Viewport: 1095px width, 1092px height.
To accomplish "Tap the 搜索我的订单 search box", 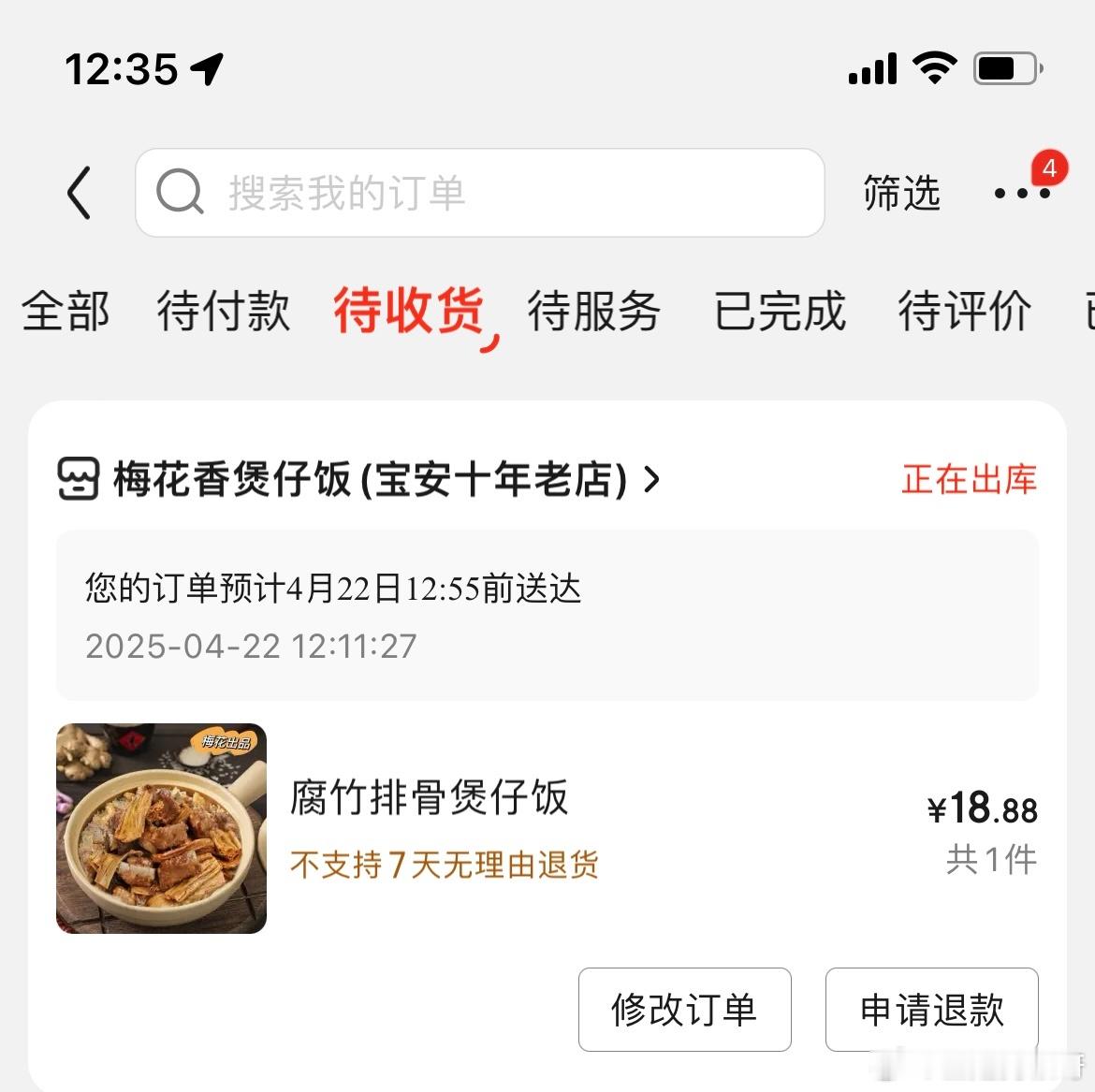I will (x=479, y=194).
